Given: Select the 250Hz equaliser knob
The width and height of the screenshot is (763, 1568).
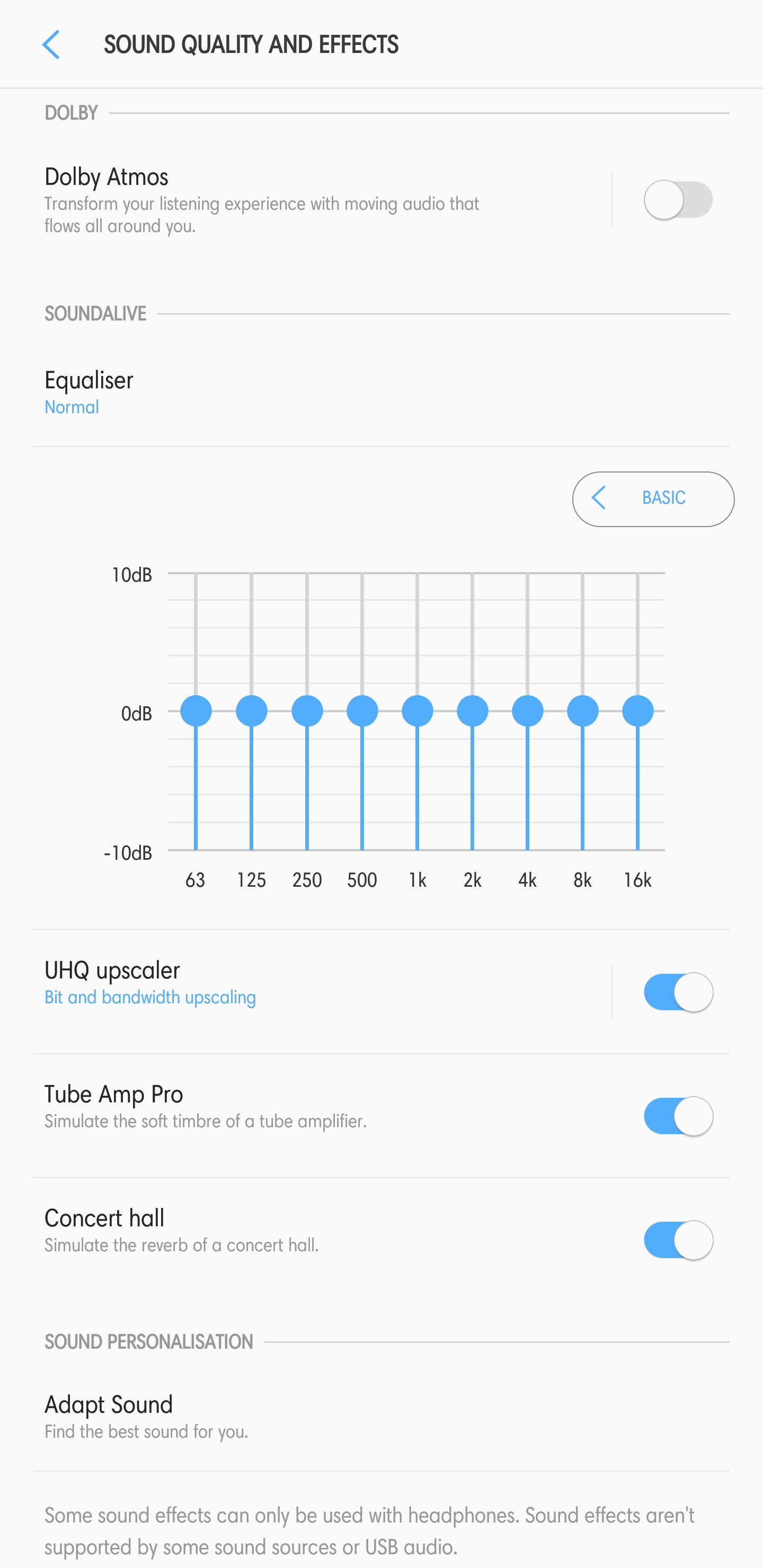Looking at the screenshot, I should click(306, 710).
